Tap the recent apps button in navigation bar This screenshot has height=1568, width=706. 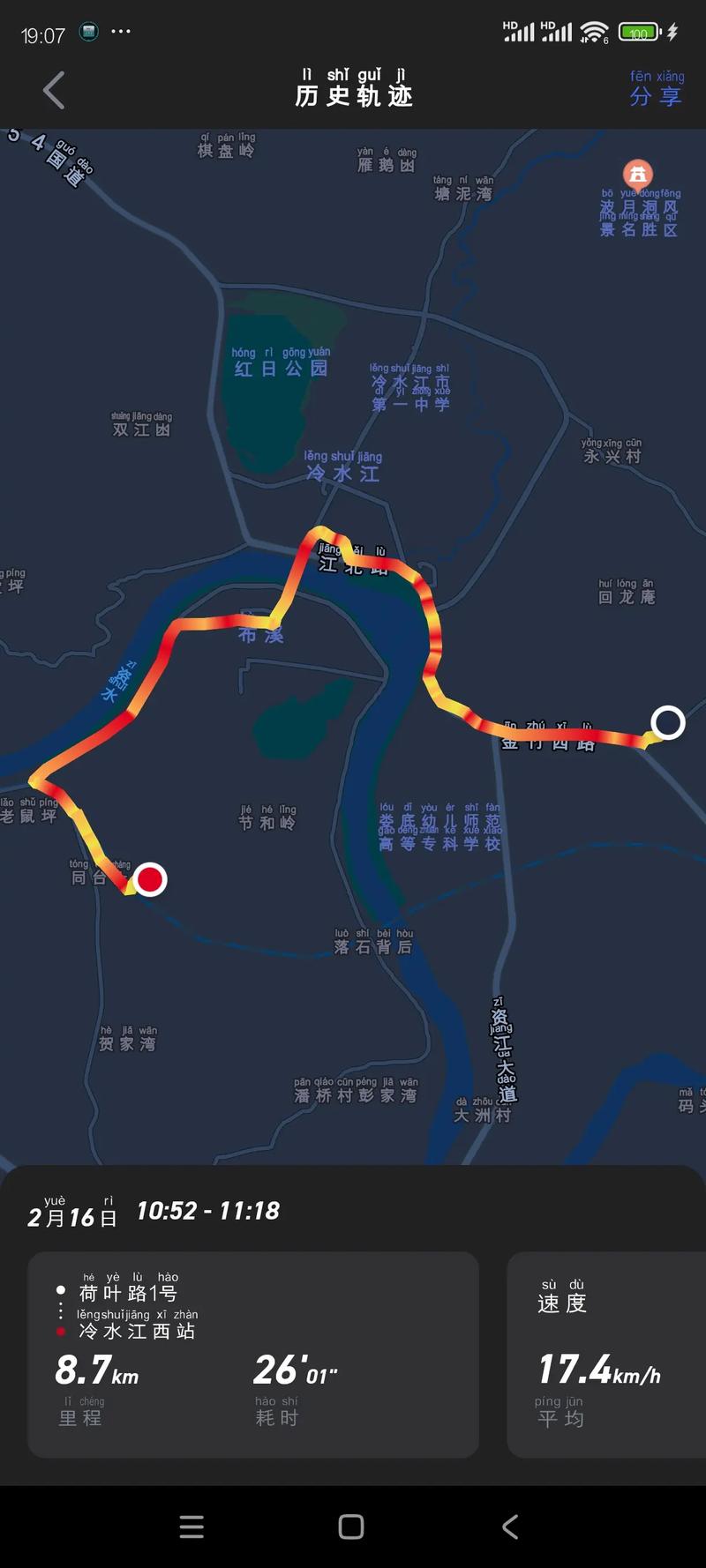click(192, 1527)
